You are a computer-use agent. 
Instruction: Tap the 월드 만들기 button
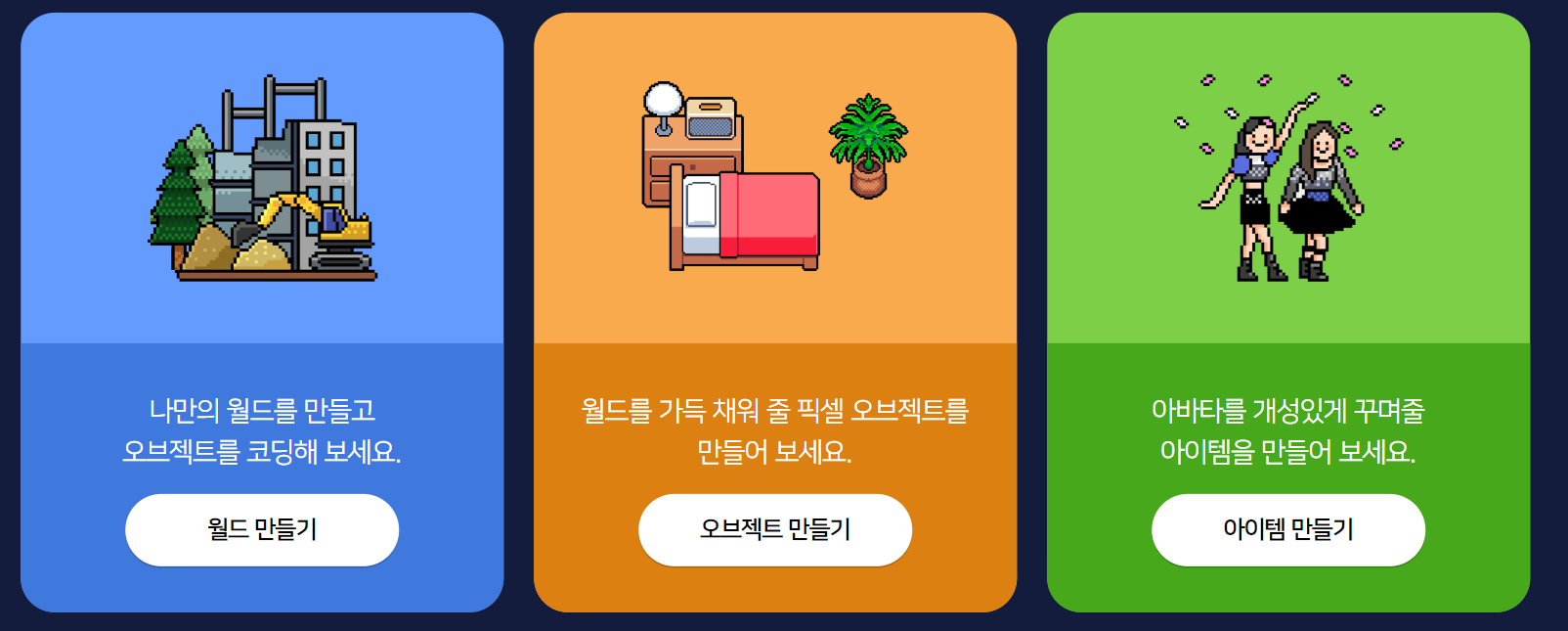[x=262, y=529]
